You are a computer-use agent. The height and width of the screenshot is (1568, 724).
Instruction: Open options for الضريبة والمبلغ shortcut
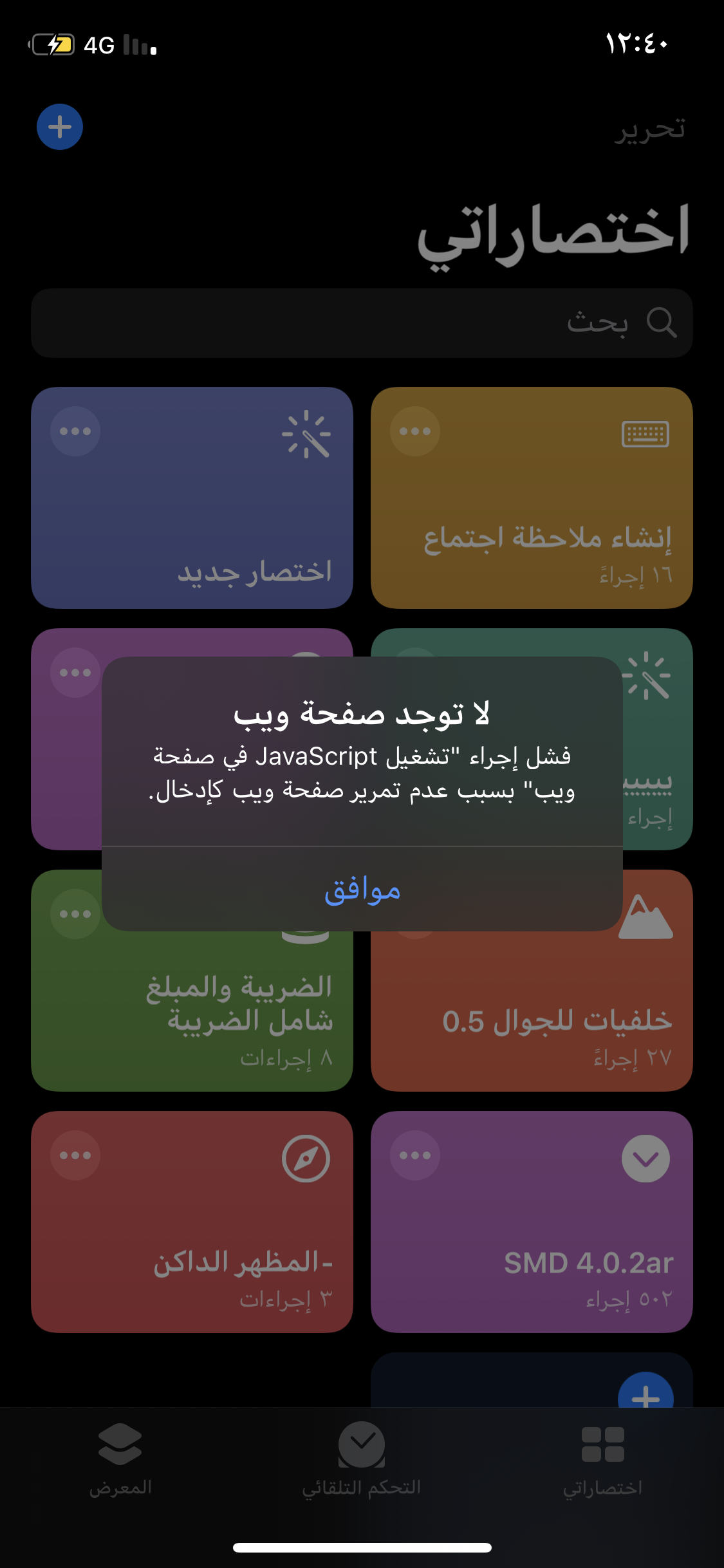pyautogui.click(x=75, y=914)
